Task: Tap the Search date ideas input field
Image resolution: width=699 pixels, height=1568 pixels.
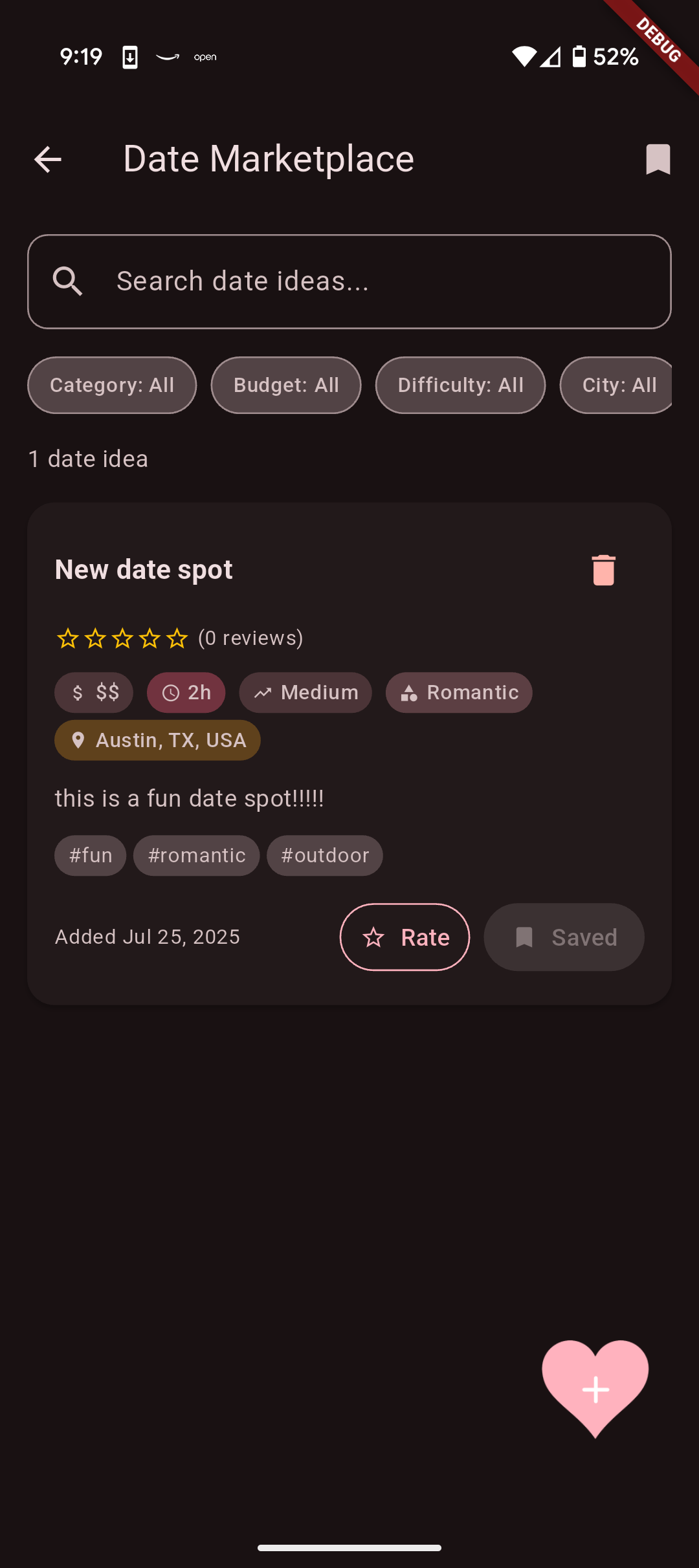Action: (x=349, y=281)
